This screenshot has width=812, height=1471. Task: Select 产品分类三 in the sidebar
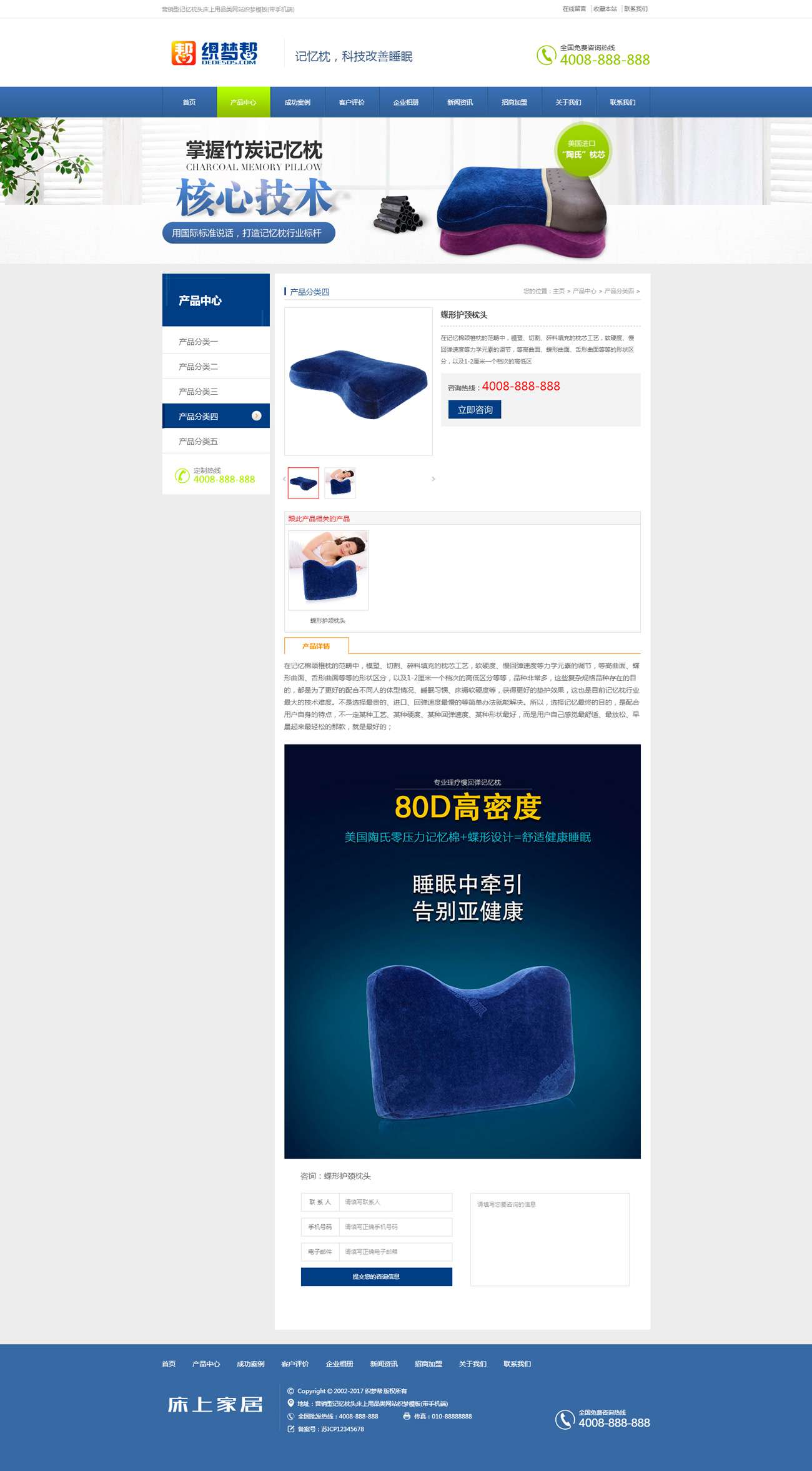[199, 392]
